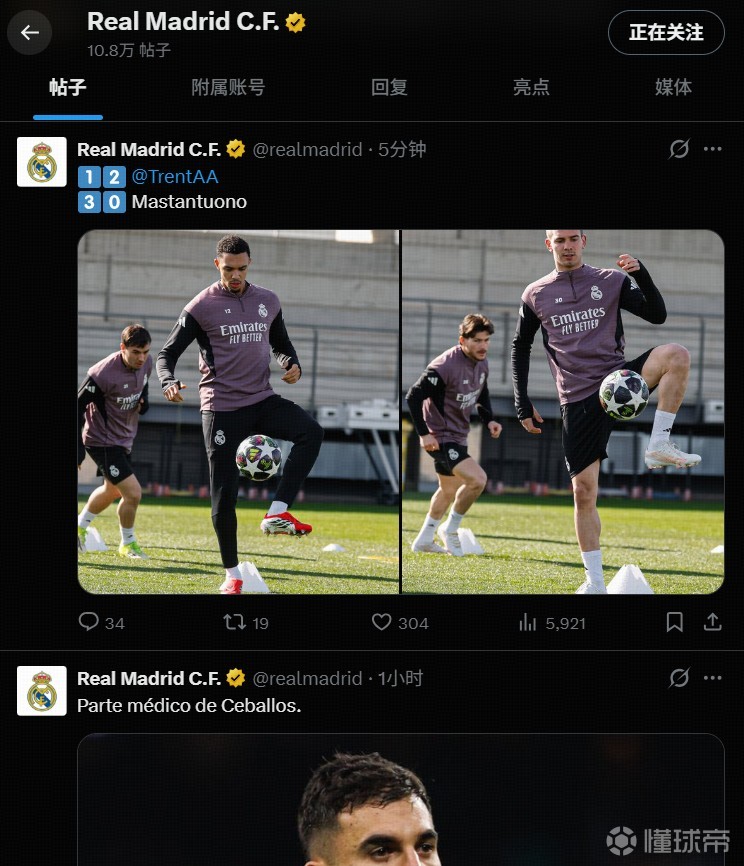Open the 亮点 highlights tab
This screenshot has width=744, height=866.
pyautogui.click(x=531, y=88)
